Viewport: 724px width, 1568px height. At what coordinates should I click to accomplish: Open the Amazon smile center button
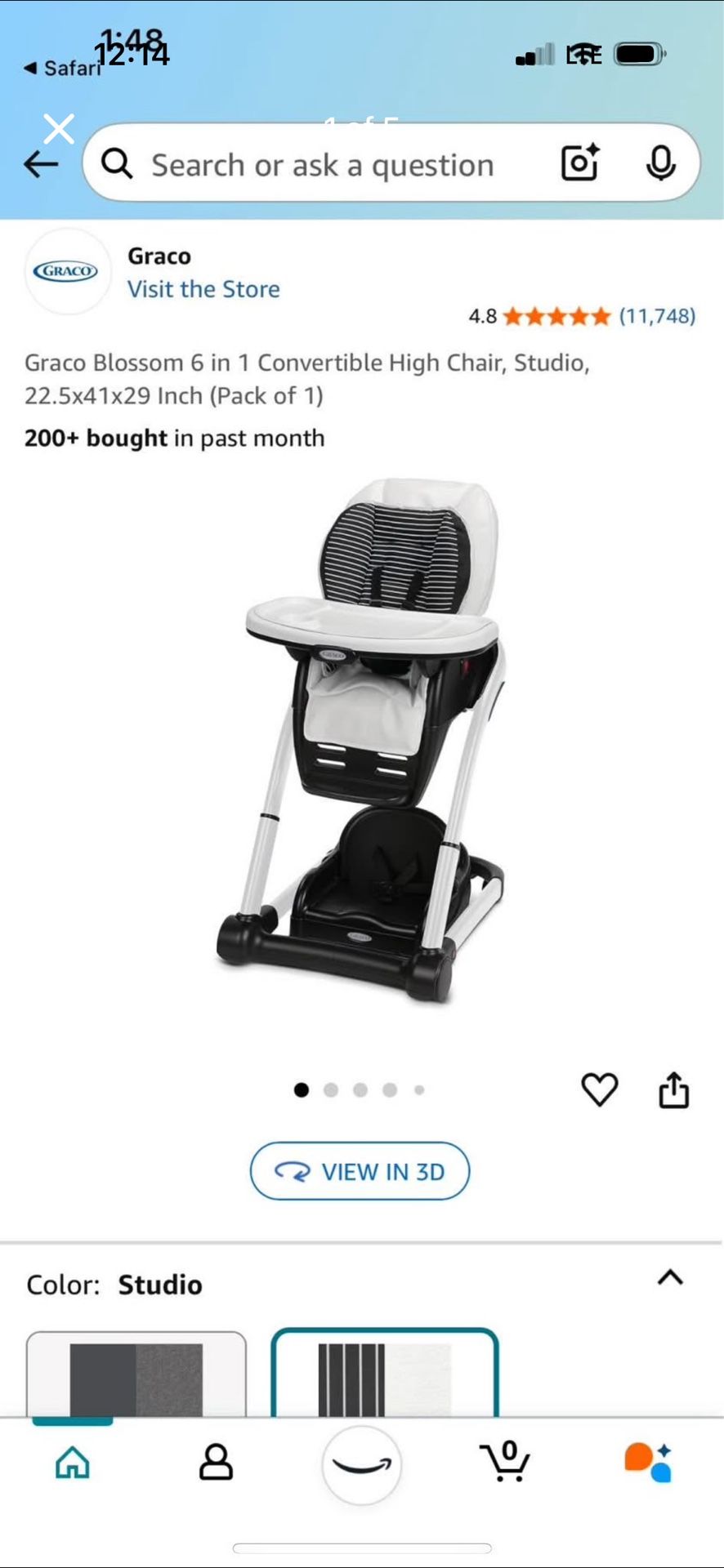coord(361,1464)
